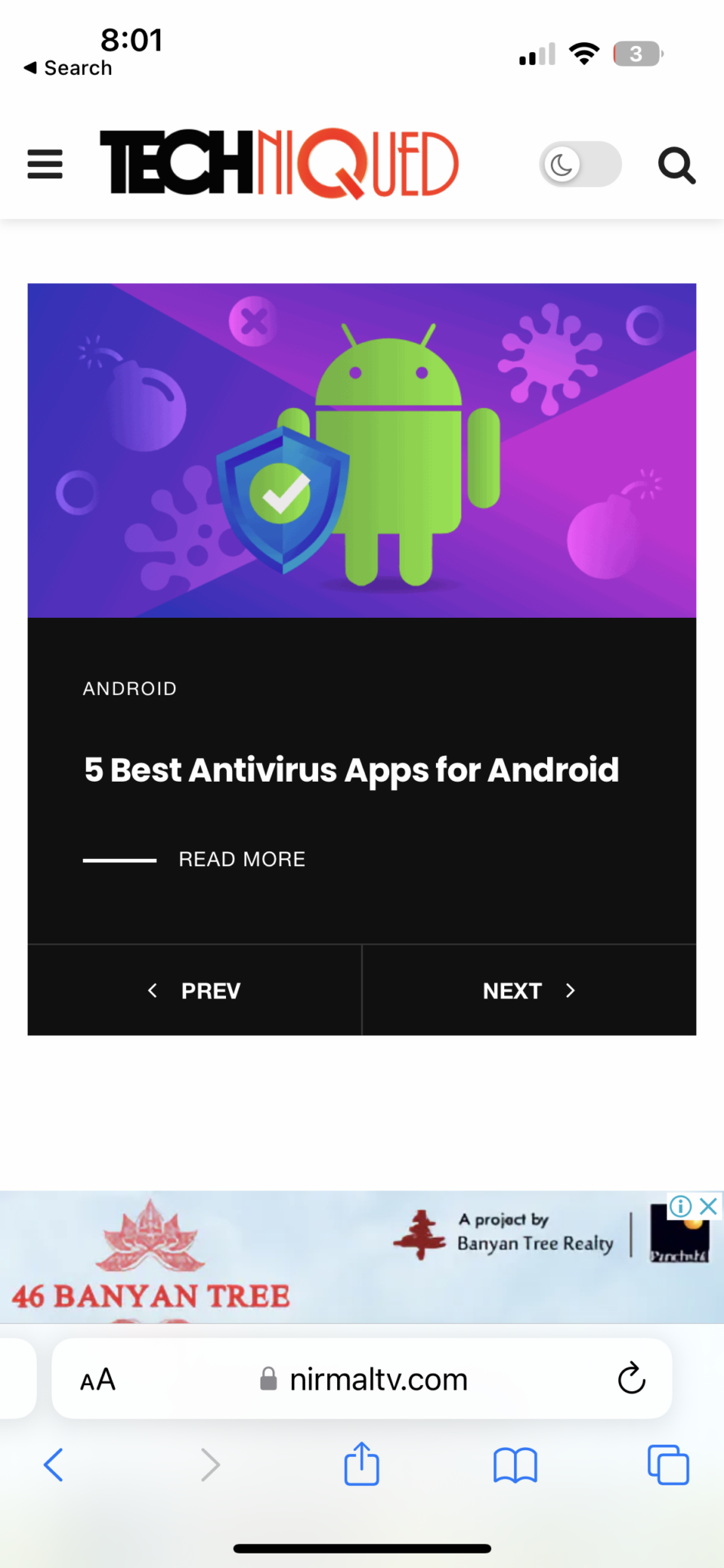
Task: Close the Banyan Tree ad
Action: (x=709, y=1207)
